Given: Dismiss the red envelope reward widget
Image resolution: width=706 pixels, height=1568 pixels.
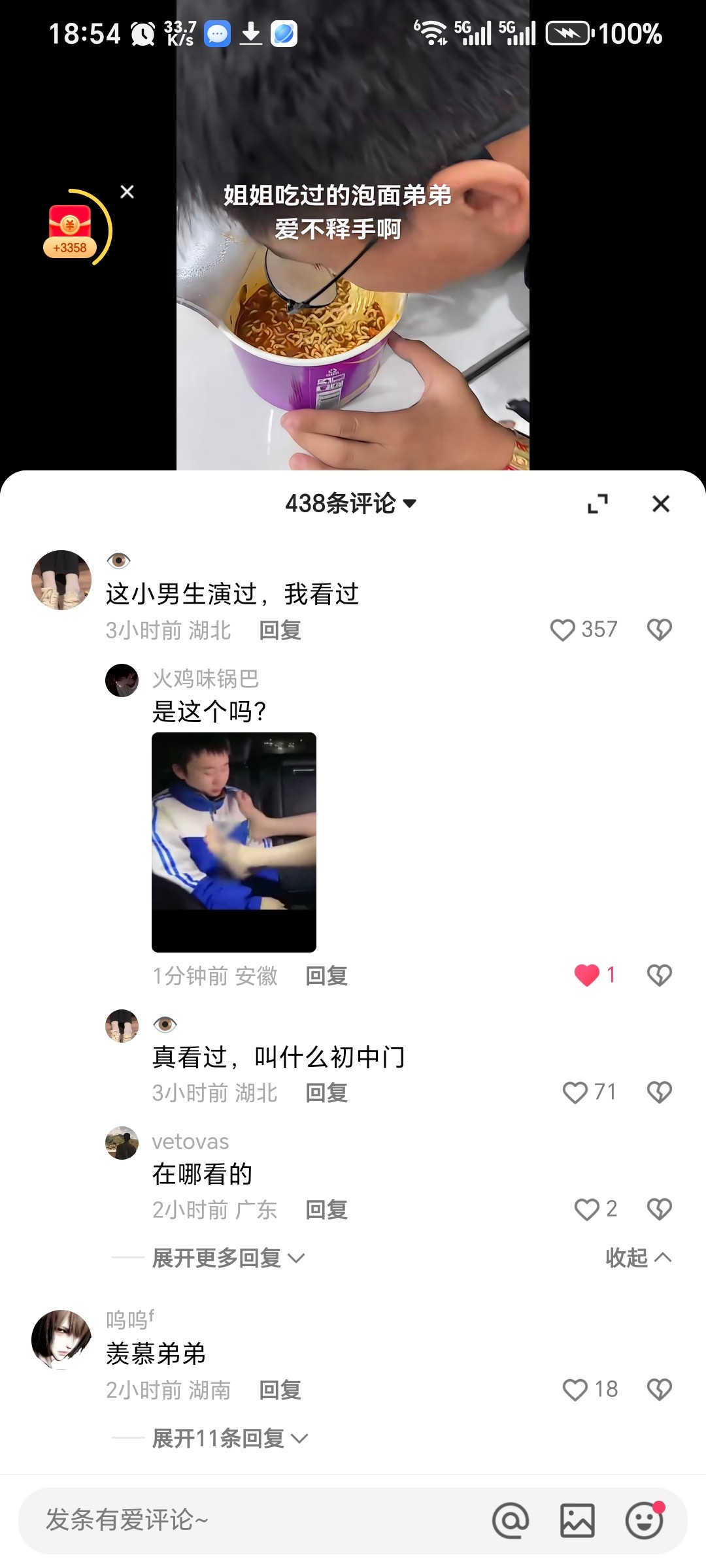Looking at the screenshot, I should click(127, 192).
